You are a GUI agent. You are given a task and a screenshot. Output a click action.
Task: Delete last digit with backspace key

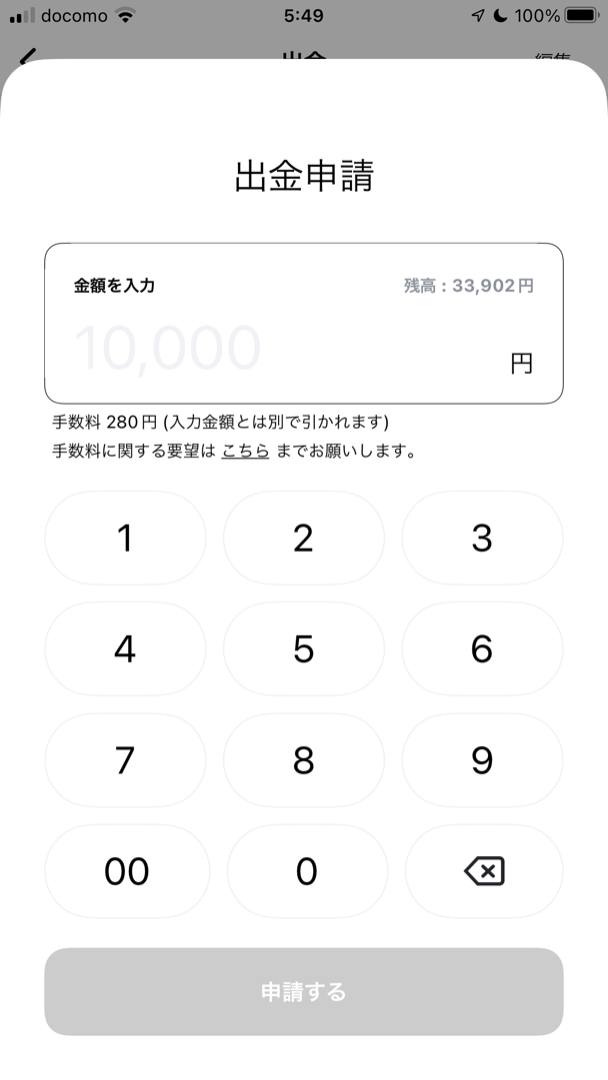484,871
